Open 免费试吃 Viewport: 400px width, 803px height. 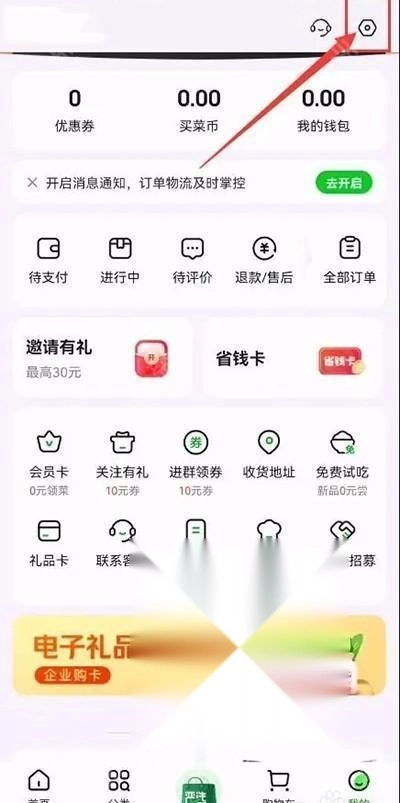(x=343, y=463)
